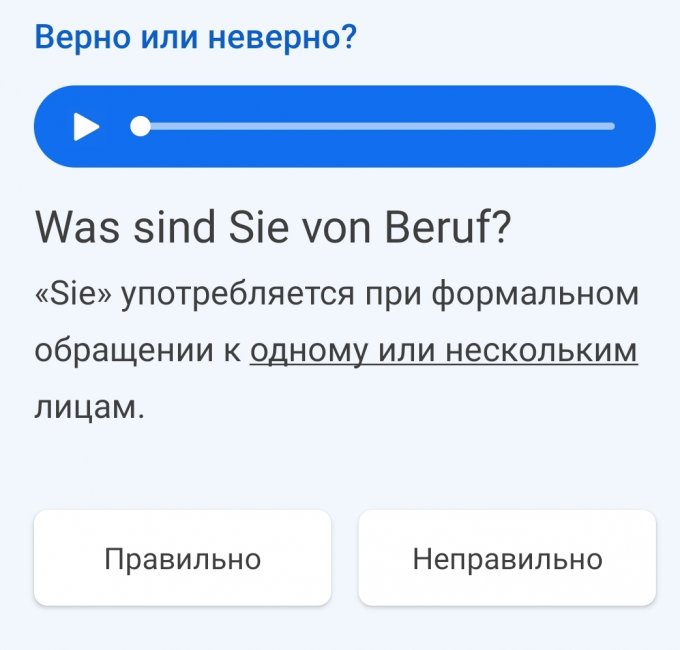Choose the Неправильно answer
Viewport: 680px width, 650px height.
tap(507, 558)
